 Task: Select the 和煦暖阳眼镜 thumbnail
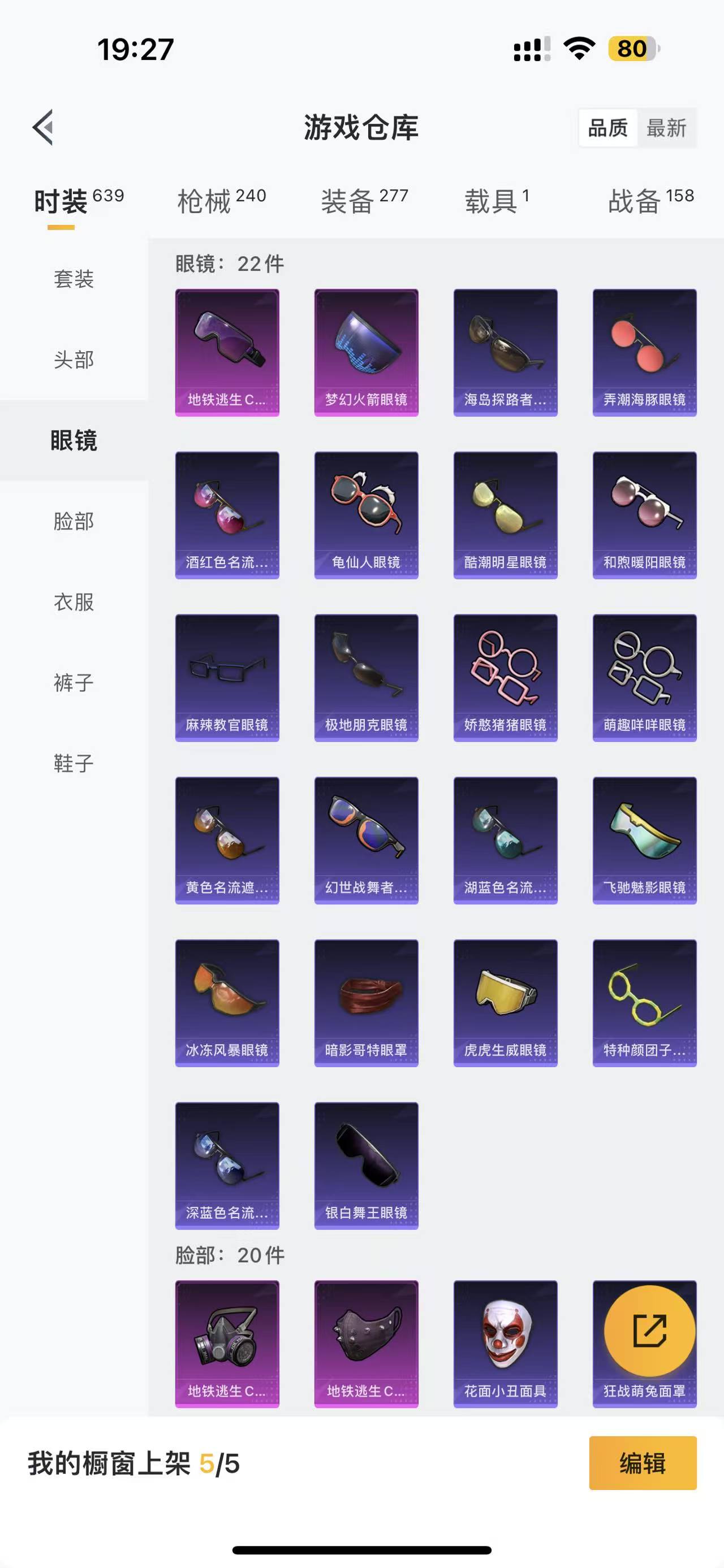644,514
